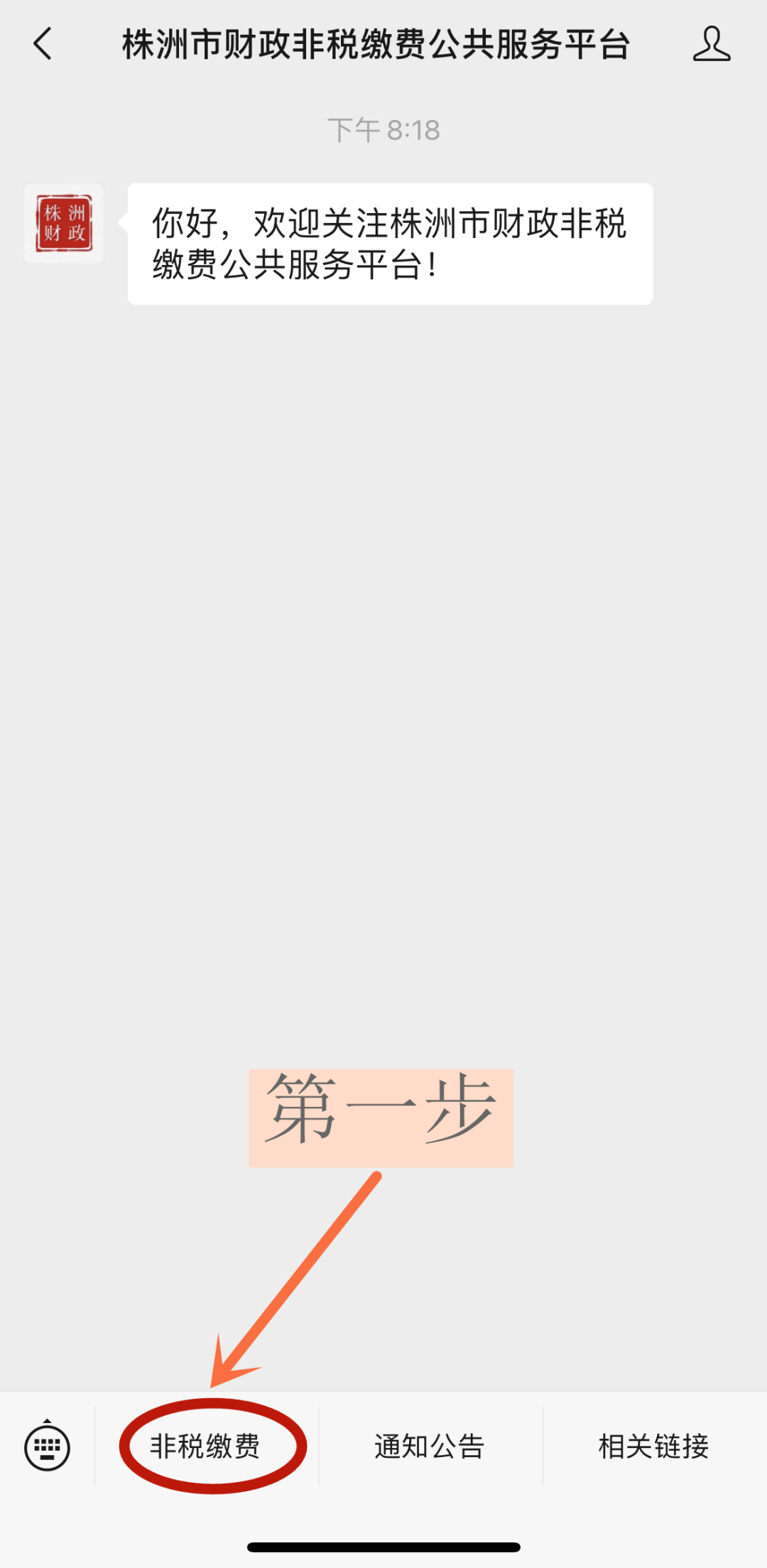This screenshot has height=1568, width=767.
Task: Go back to the previous screen
Action: [x=43, y=44]
